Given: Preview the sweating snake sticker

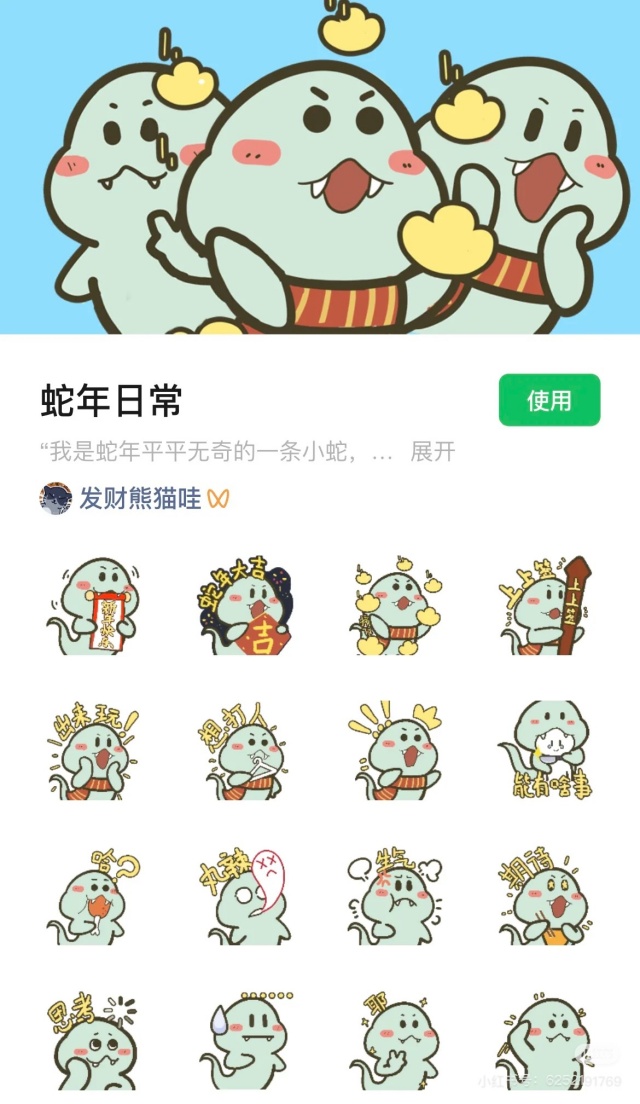Looking at the screenshot, I should 245,1040.
